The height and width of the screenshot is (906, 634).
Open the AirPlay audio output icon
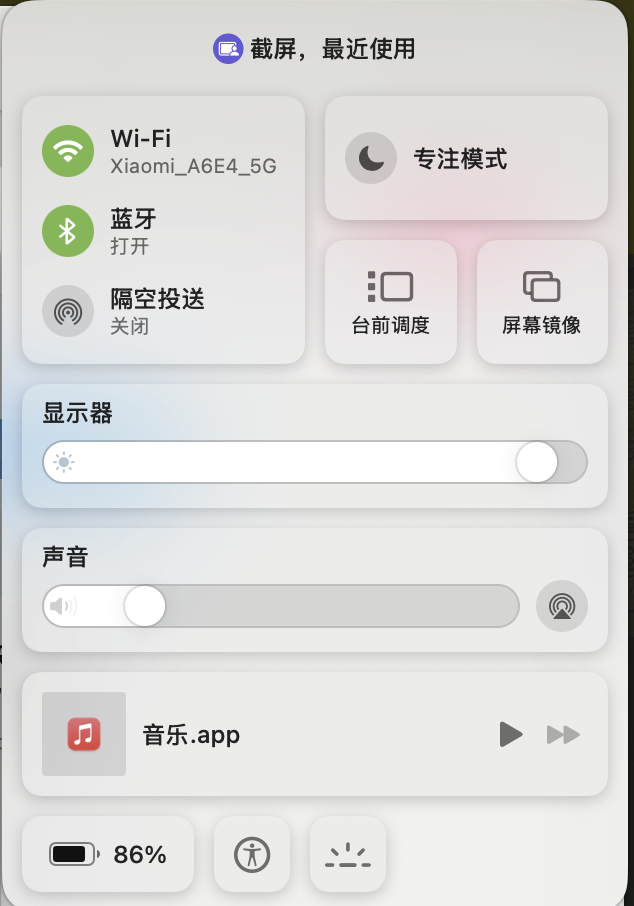tap(562, 606)
